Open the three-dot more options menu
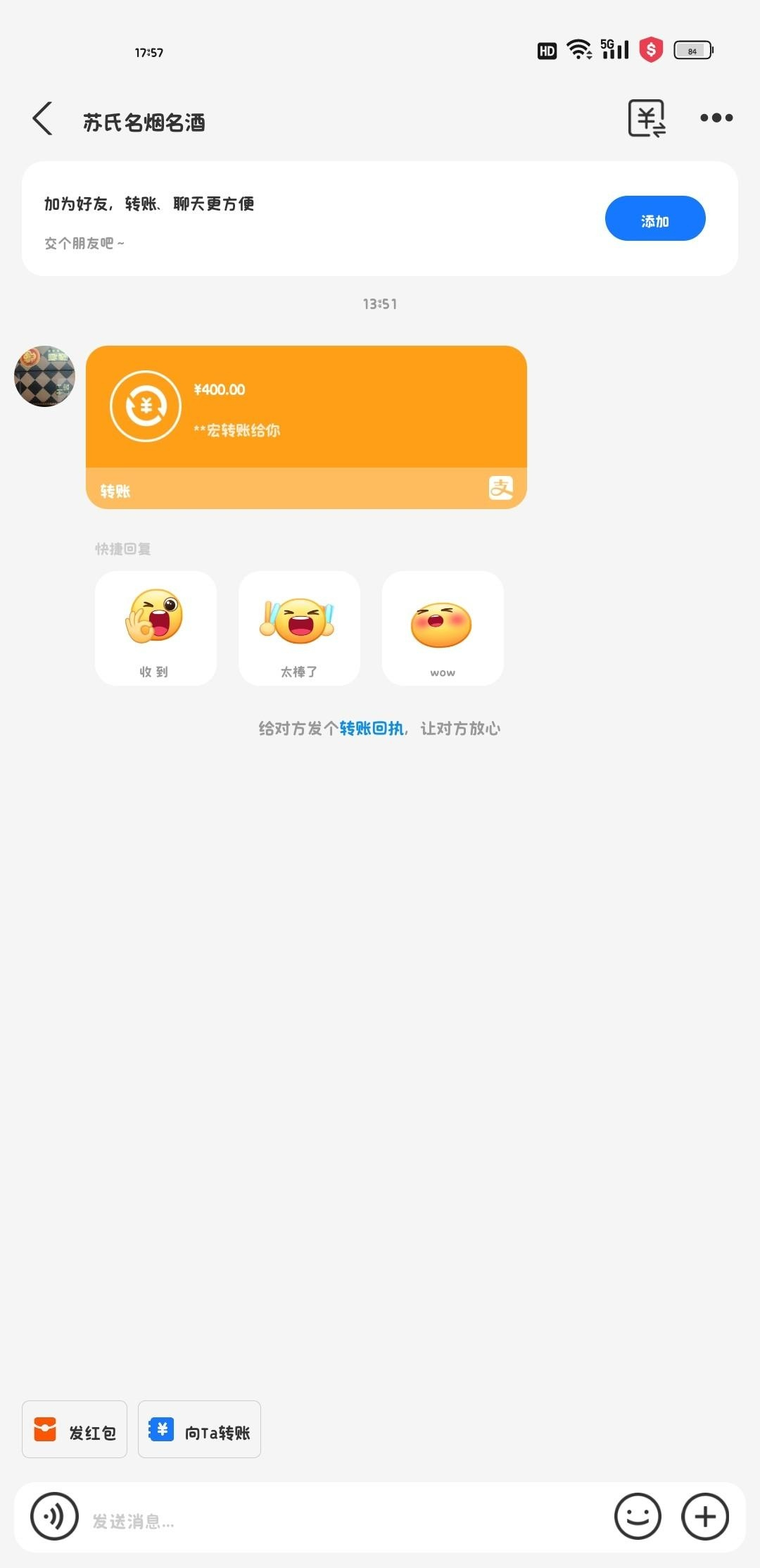Screen dimensions: 760x1568 coord(716,118)
